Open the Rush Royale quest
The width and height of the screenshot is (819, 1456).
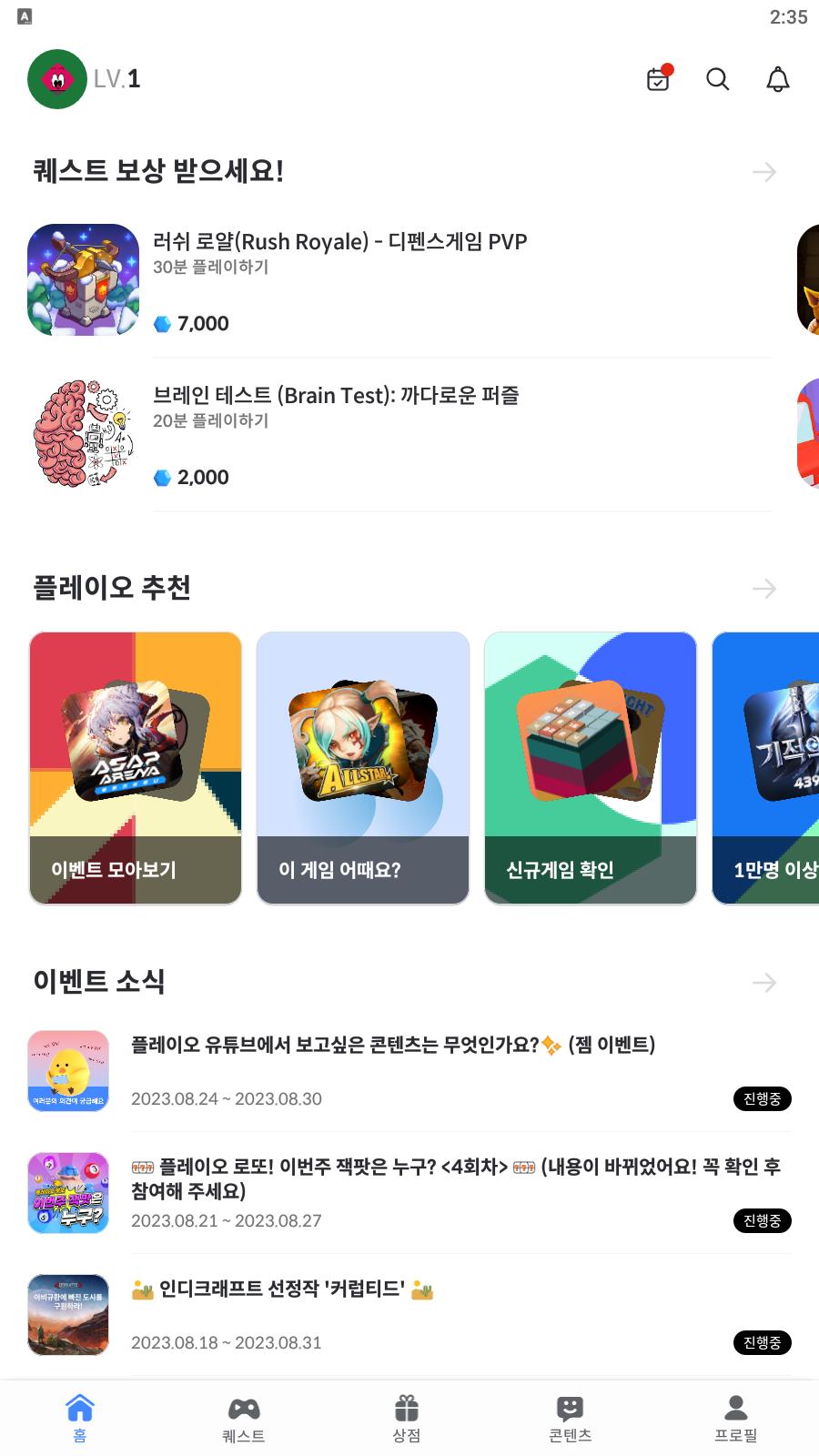(339, 281)
